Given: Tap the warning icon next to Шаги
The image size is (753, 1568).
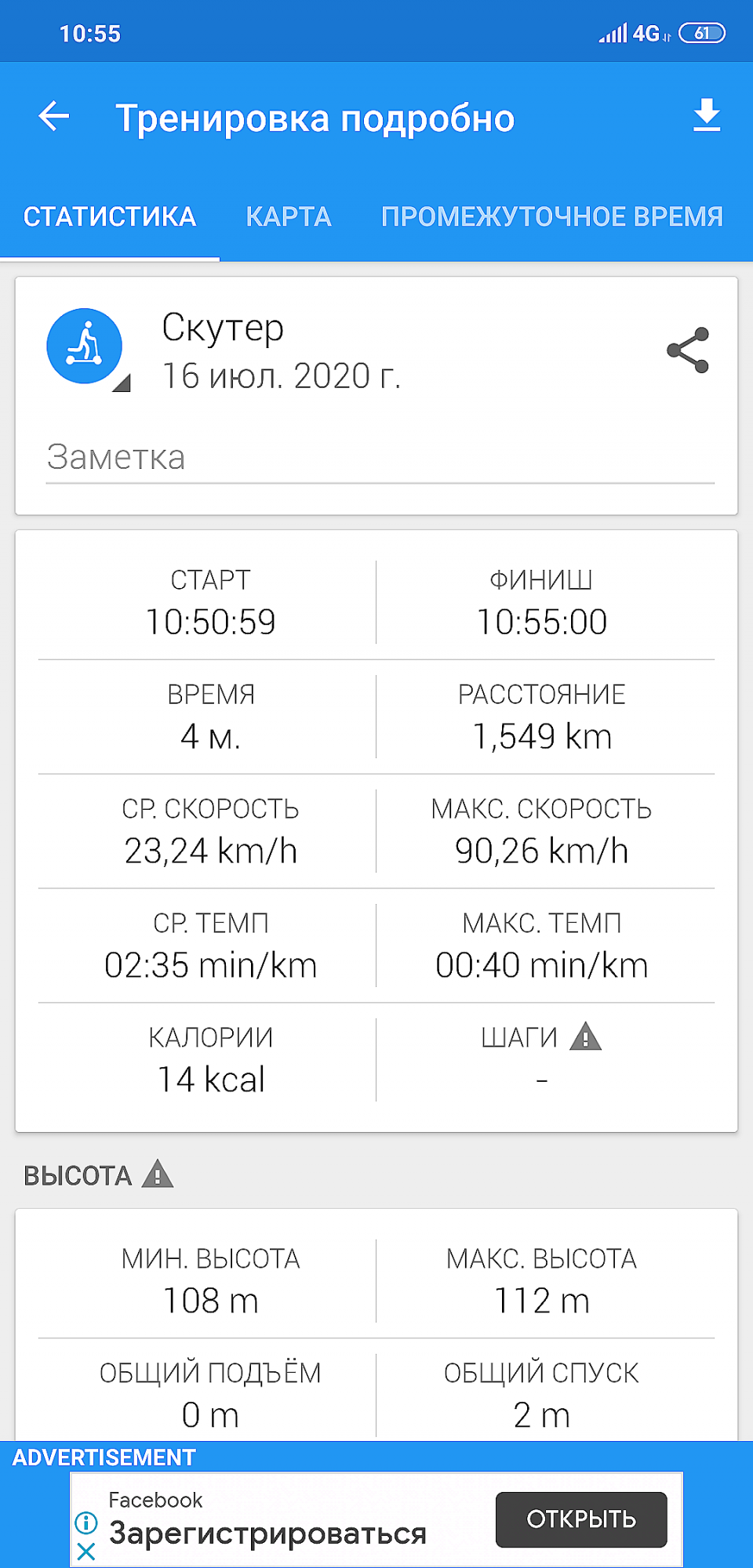Looking at the screenshot, I should coord(585,1036).
